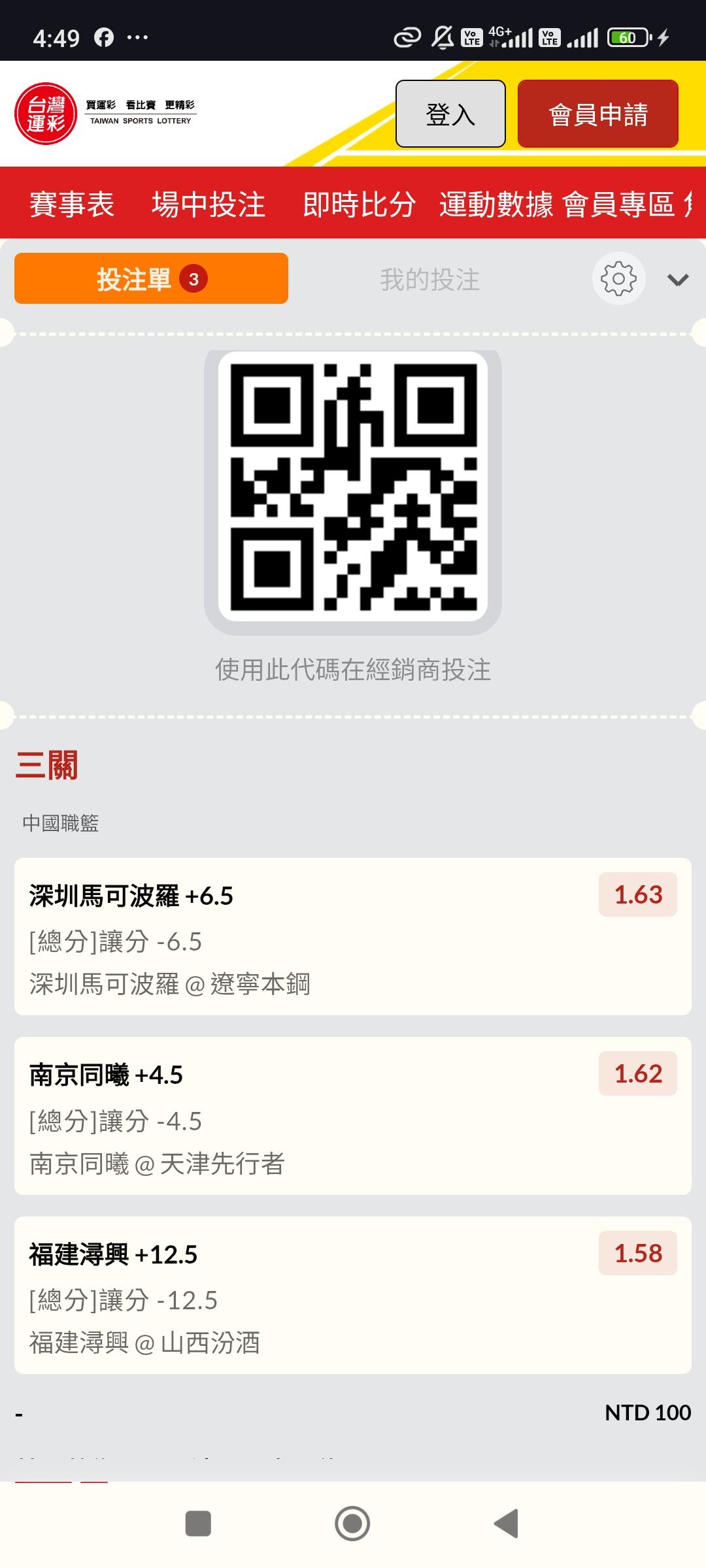The width and height of the screenshot is (706, 1568).
Task: View 即時比分 live scores
Action: (359, 204)
